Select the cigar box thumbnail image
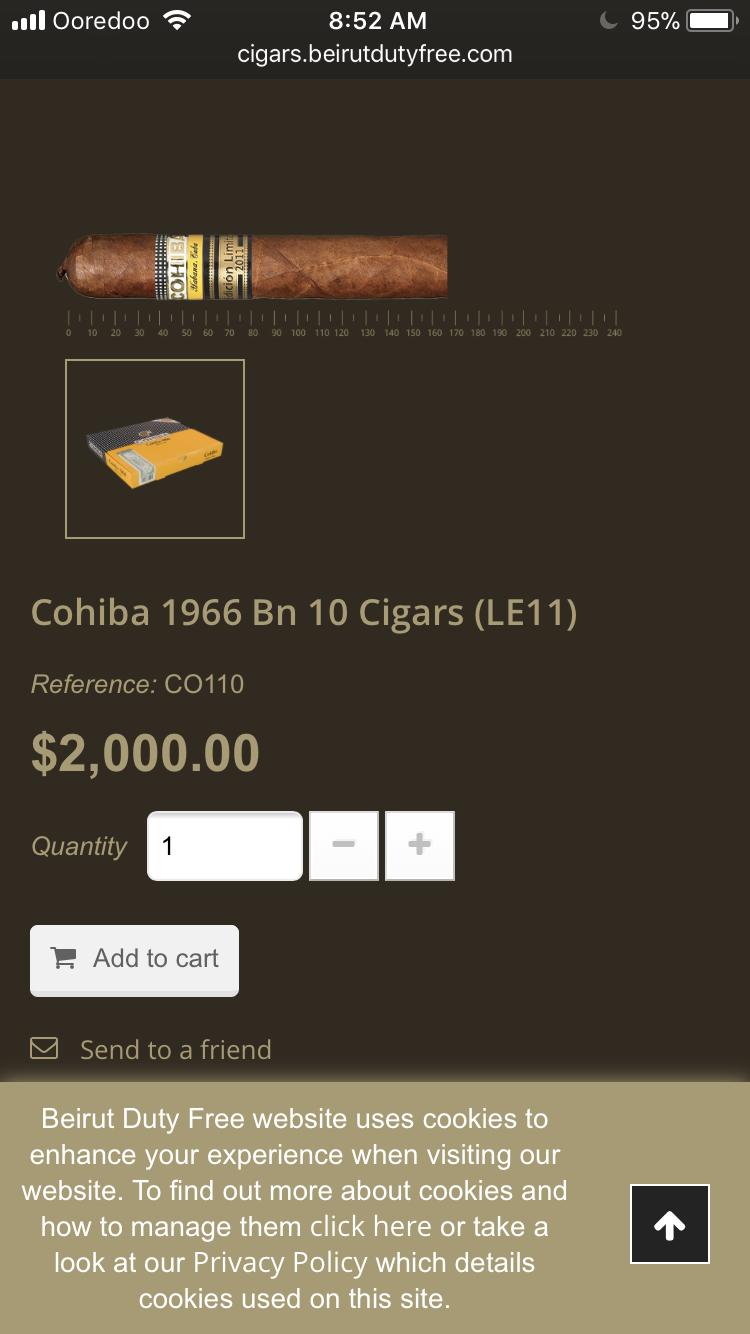Image resolution: width=750 pixels, height=1334 pixels. click(155, 449)
